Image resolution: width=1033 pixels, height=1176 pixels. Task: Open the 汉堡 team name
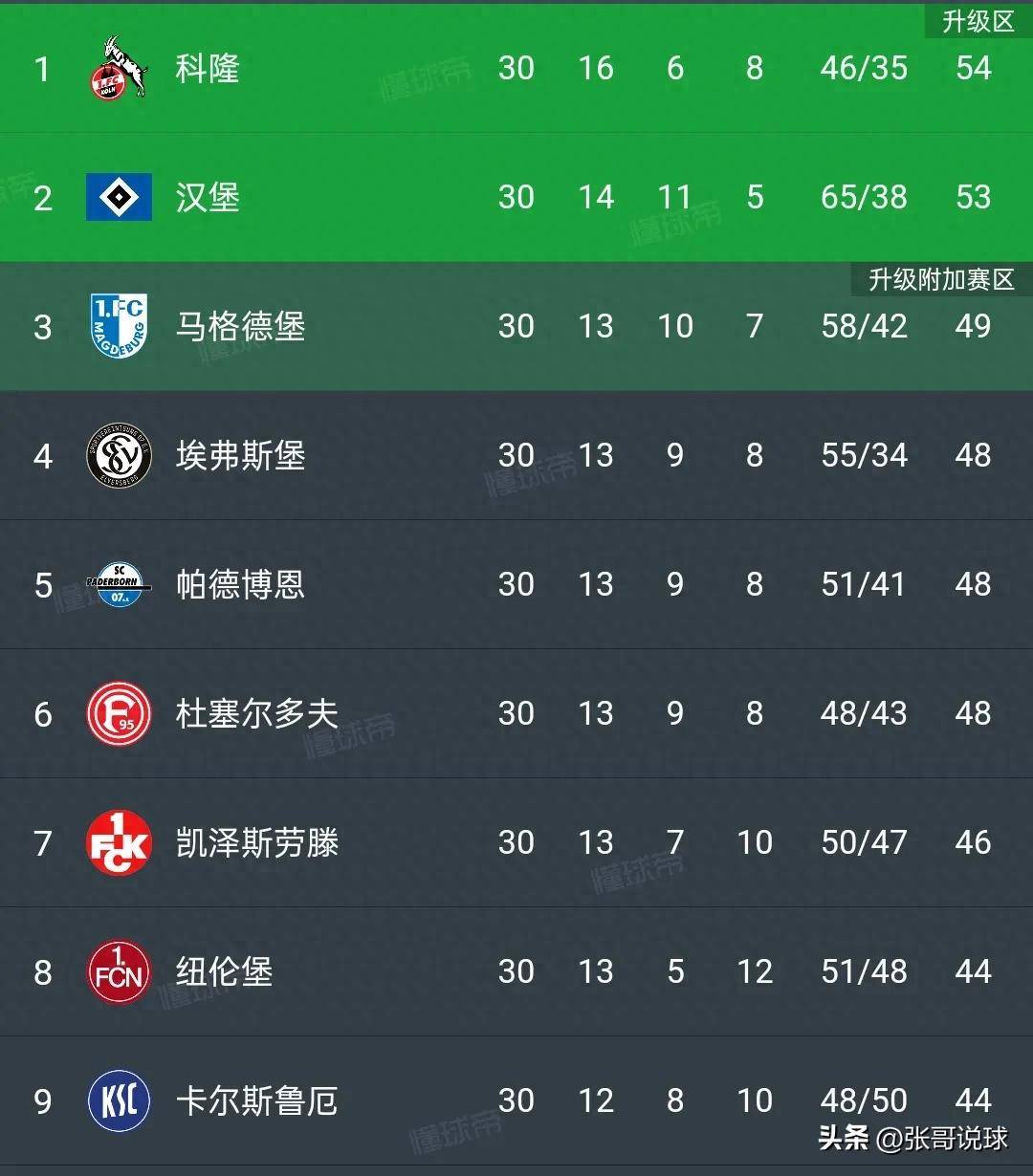coord(209,197)
